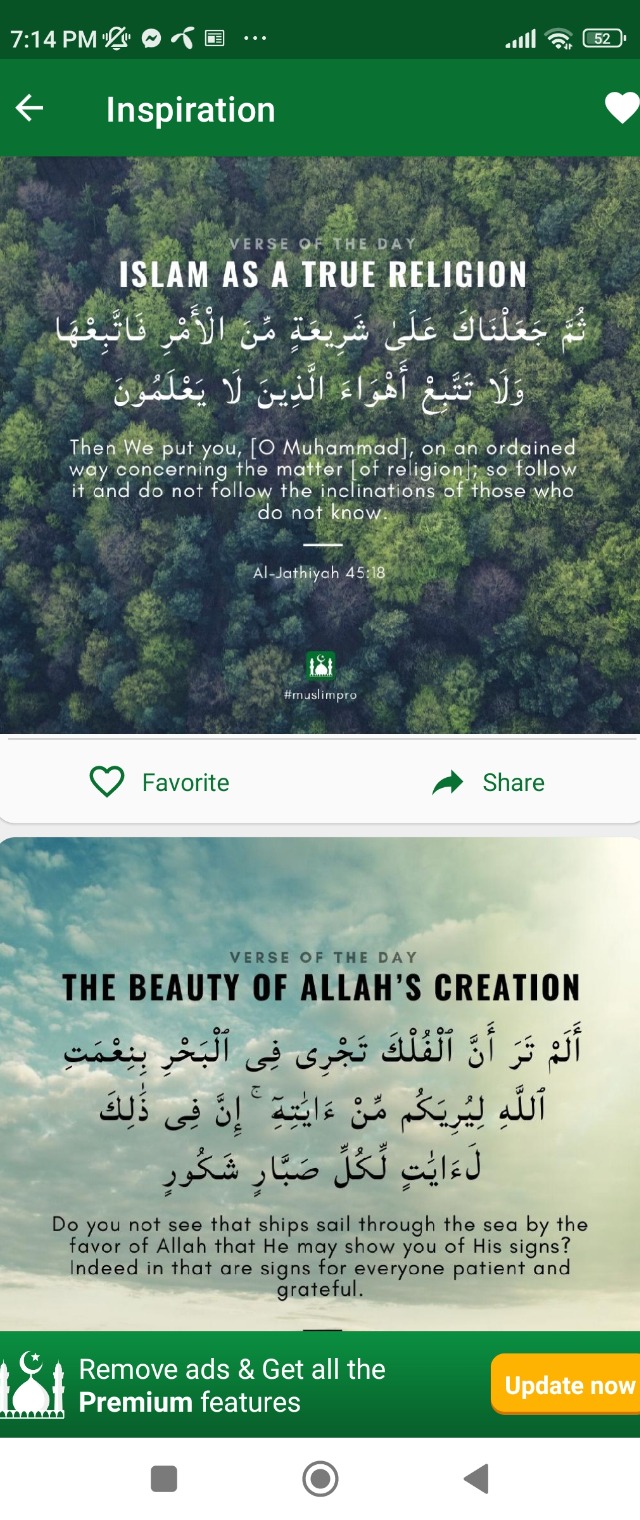Open the Islam as a True Religion verse card
This screenshot has height=1520, width=640.
tap(320, 445)
